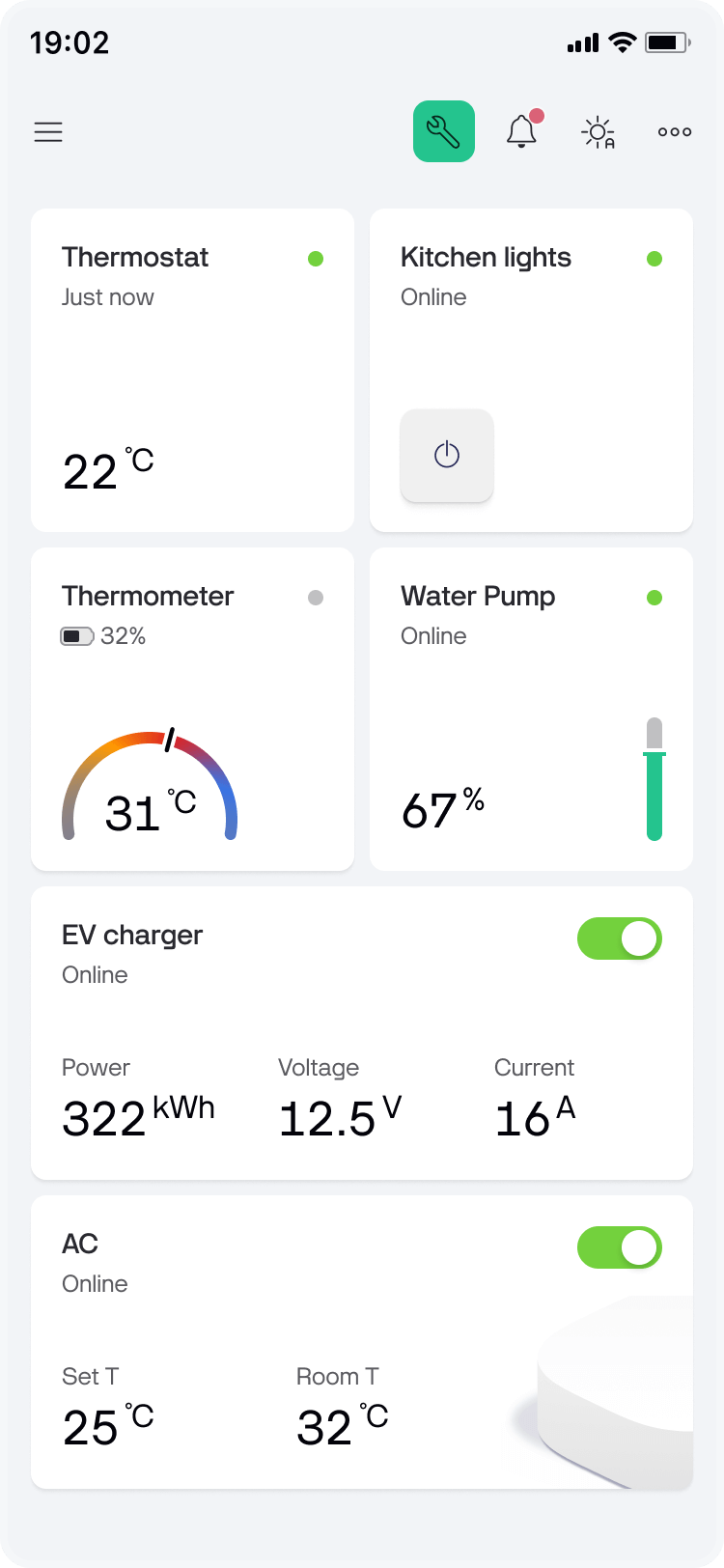Open the hamburger menu
The height and width of the screenshot is (1568, 724).
tap(48, 132)
